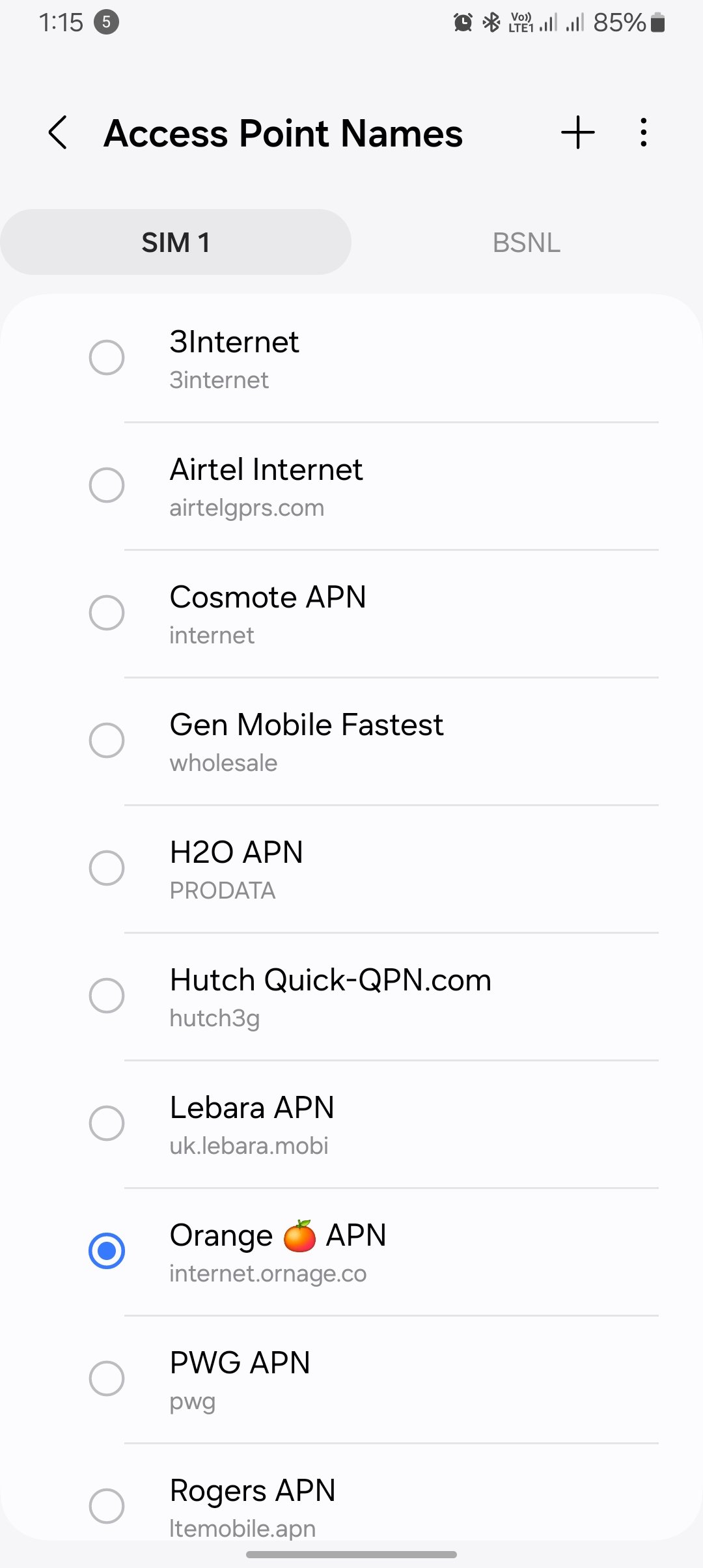This screenshot has height=1568, width=703.
Task: Add a new access point
Action: click(x=577, y=133)
